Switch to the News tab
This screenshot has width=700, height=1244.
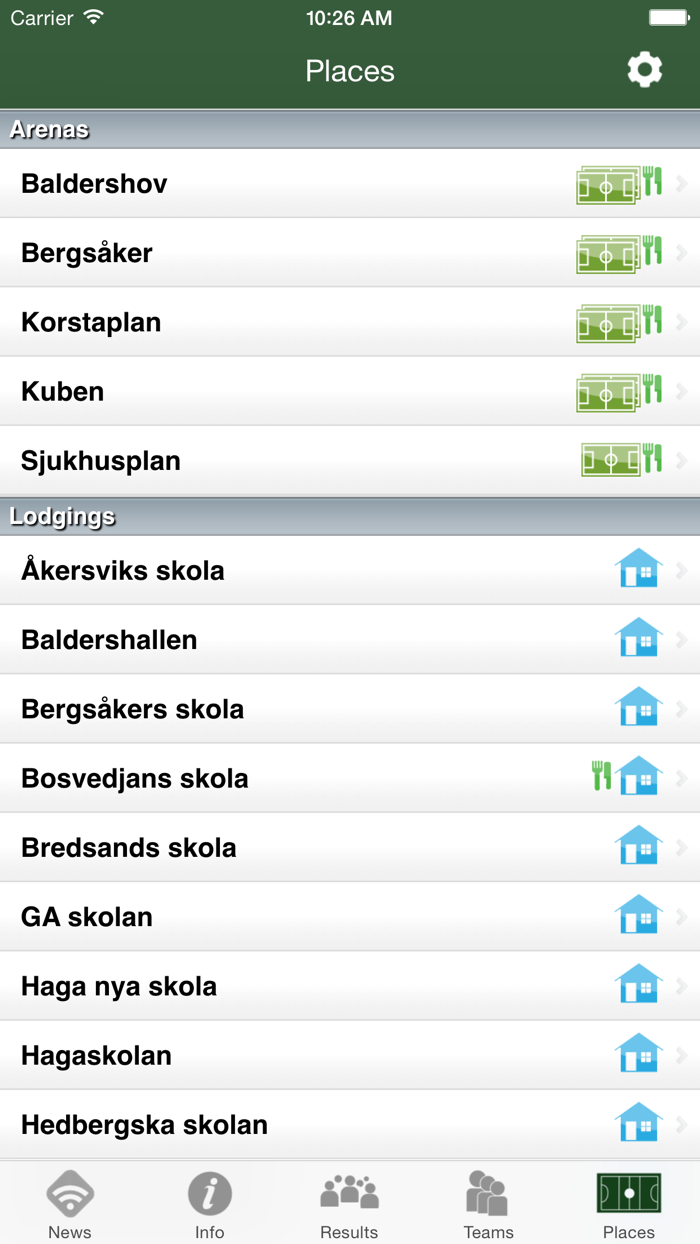[x=70, y=1203]
